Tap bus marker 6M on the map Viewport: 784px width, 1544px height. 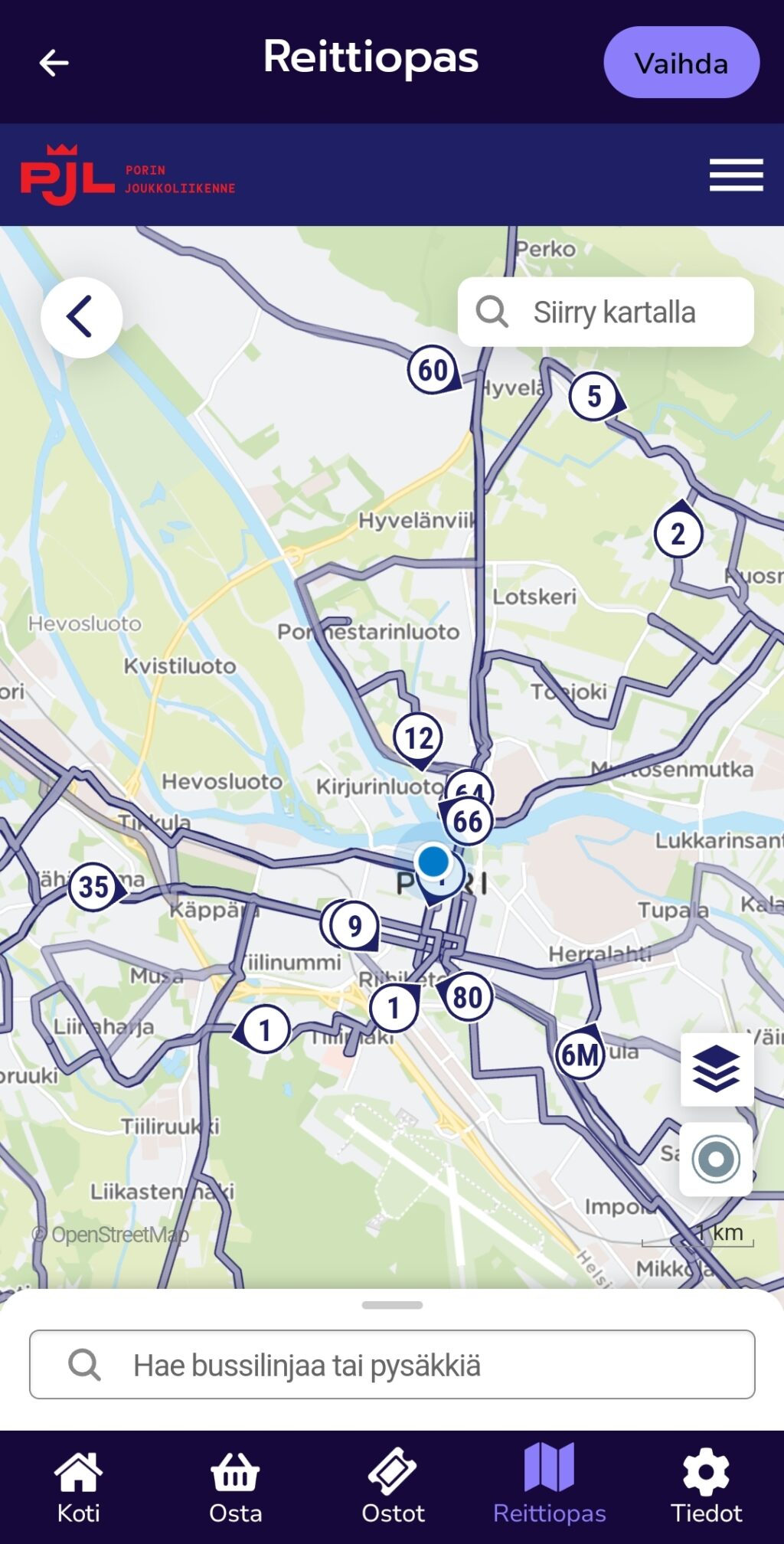point(580,1055)
